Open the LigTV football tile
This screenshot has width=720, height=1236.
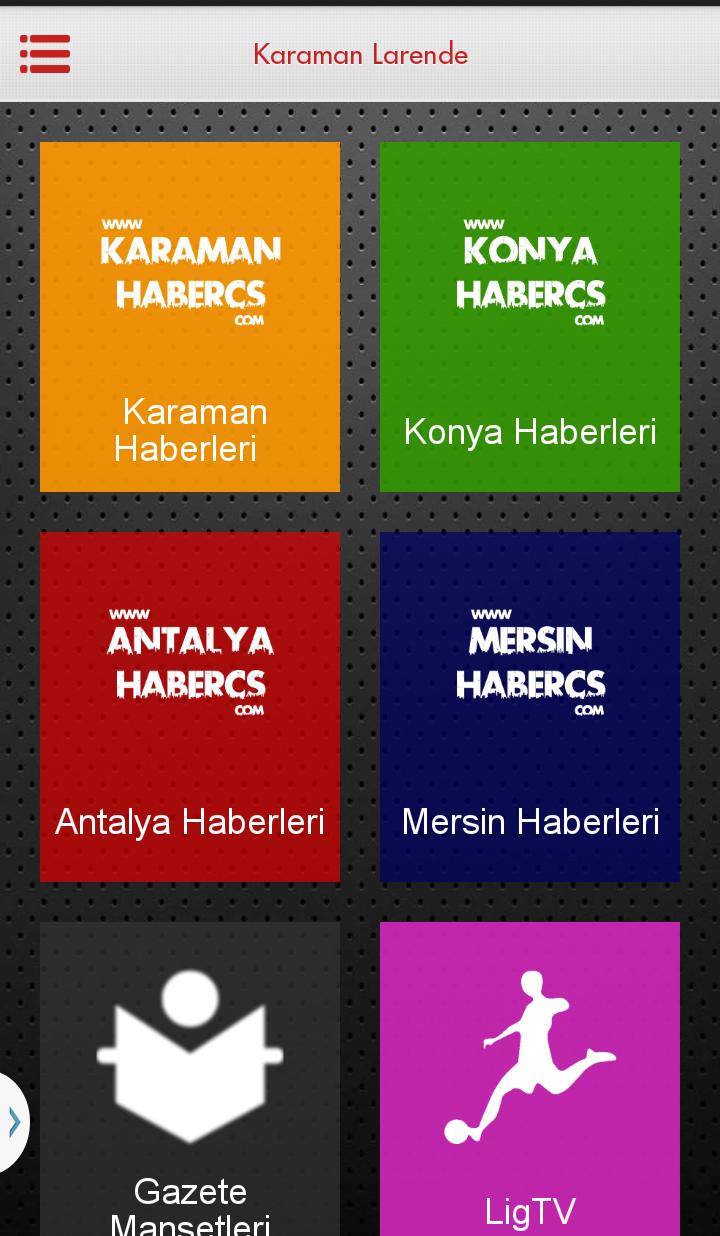pyautogui.click(x=530, y=1080)
